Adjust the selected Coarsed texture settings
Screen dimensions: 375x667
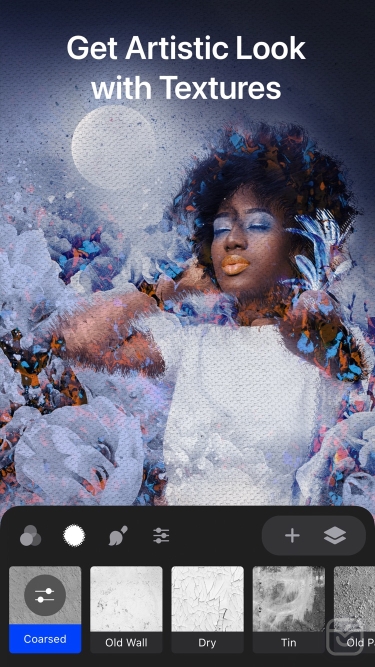tap(45, 595)
